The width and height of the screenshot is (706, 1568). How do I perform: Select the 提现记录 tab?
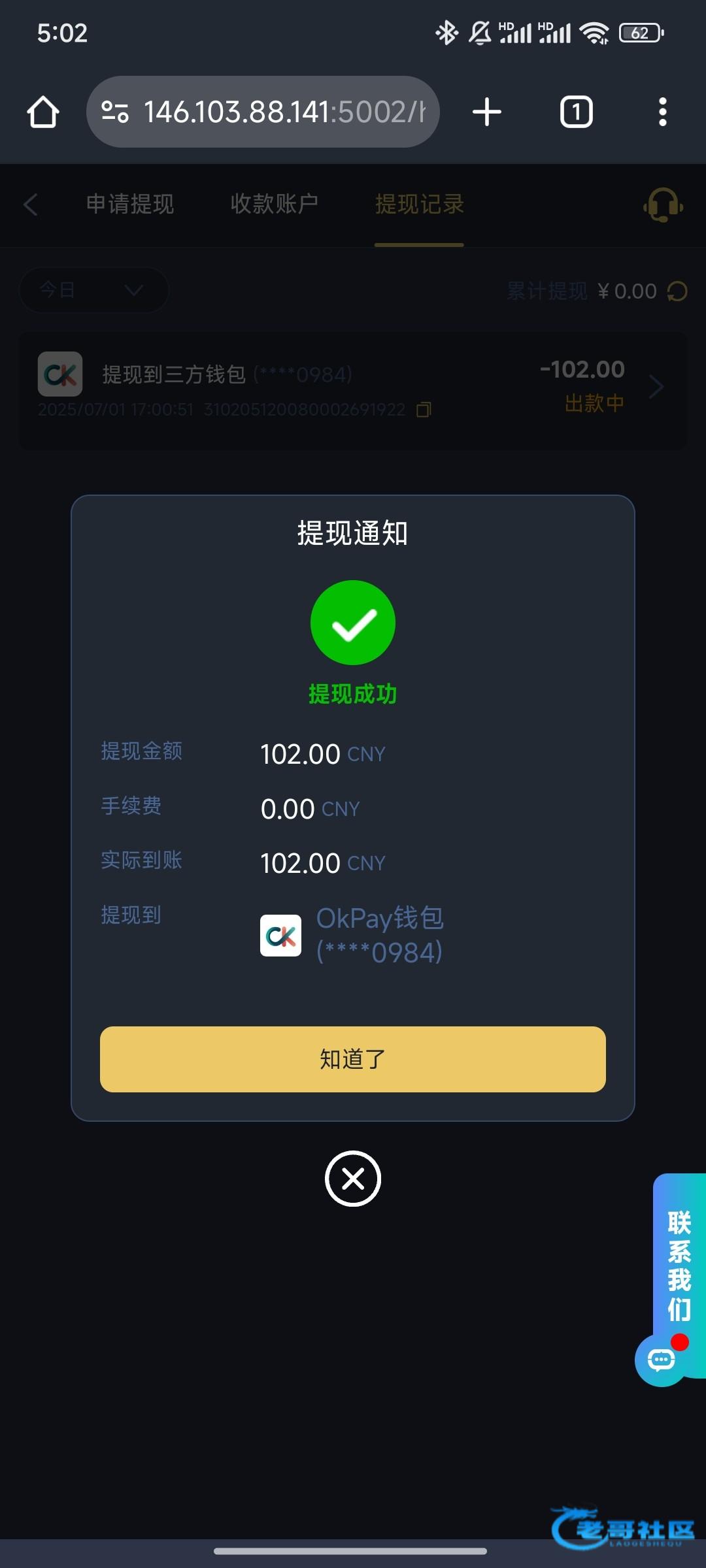[419, 204]
